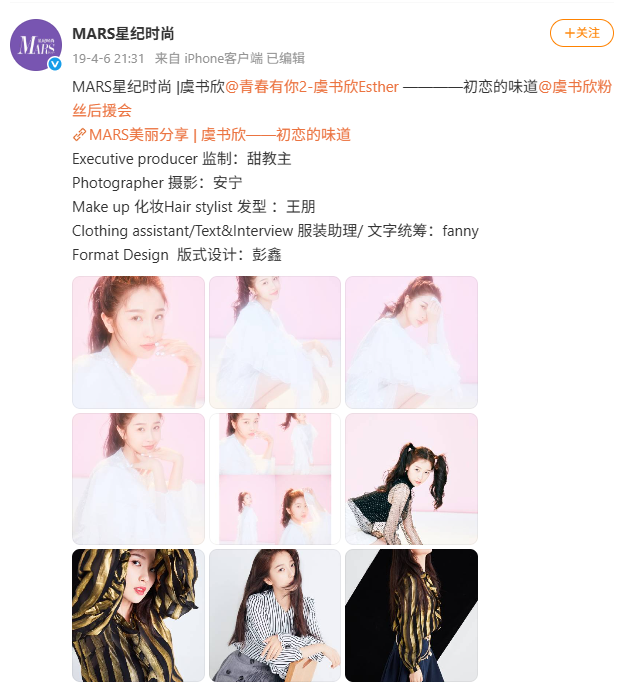Viewport: 622px width, 685px height.
Task: View the third photo in the top row
Action: [411, 342]
